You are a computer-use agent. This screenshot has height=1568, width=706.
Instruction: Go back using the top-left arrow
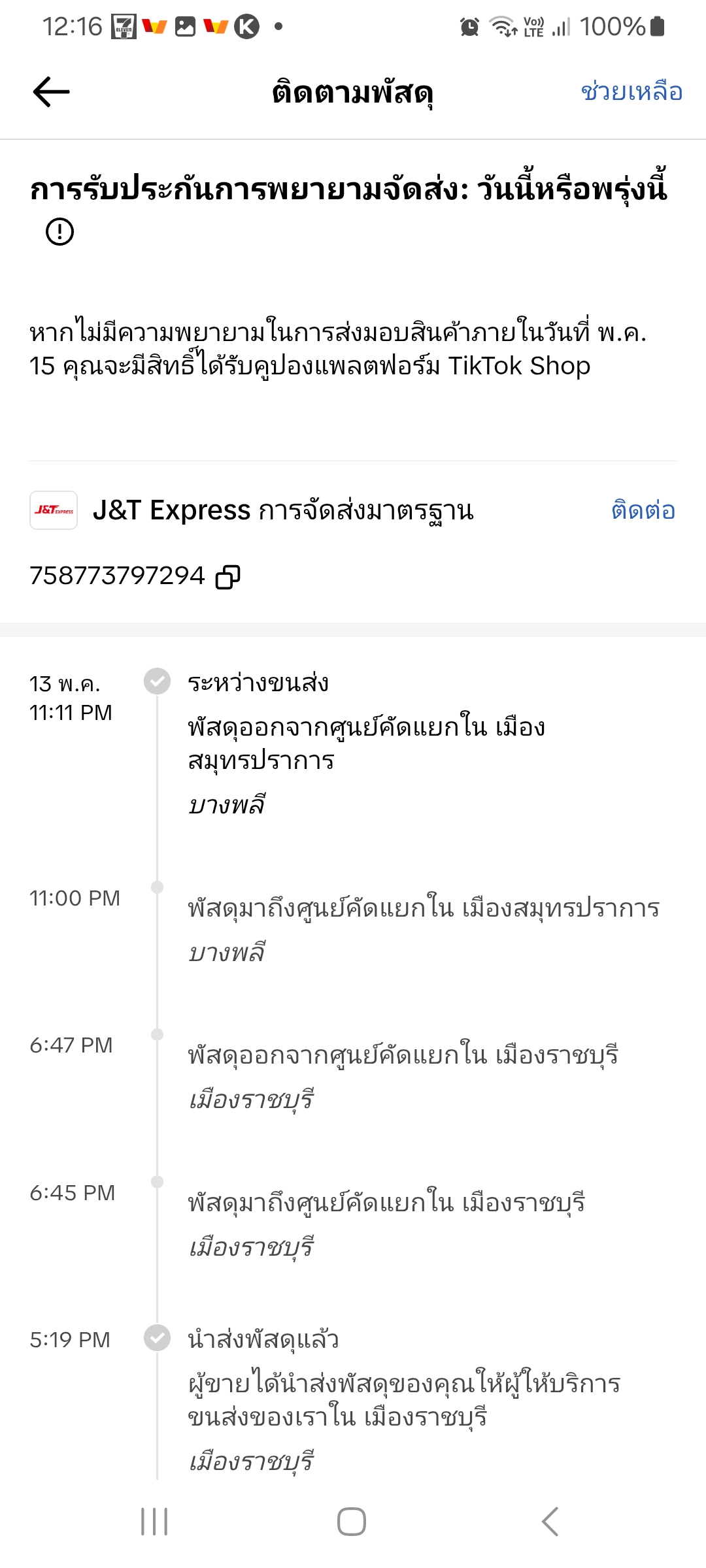coord(51,91)
